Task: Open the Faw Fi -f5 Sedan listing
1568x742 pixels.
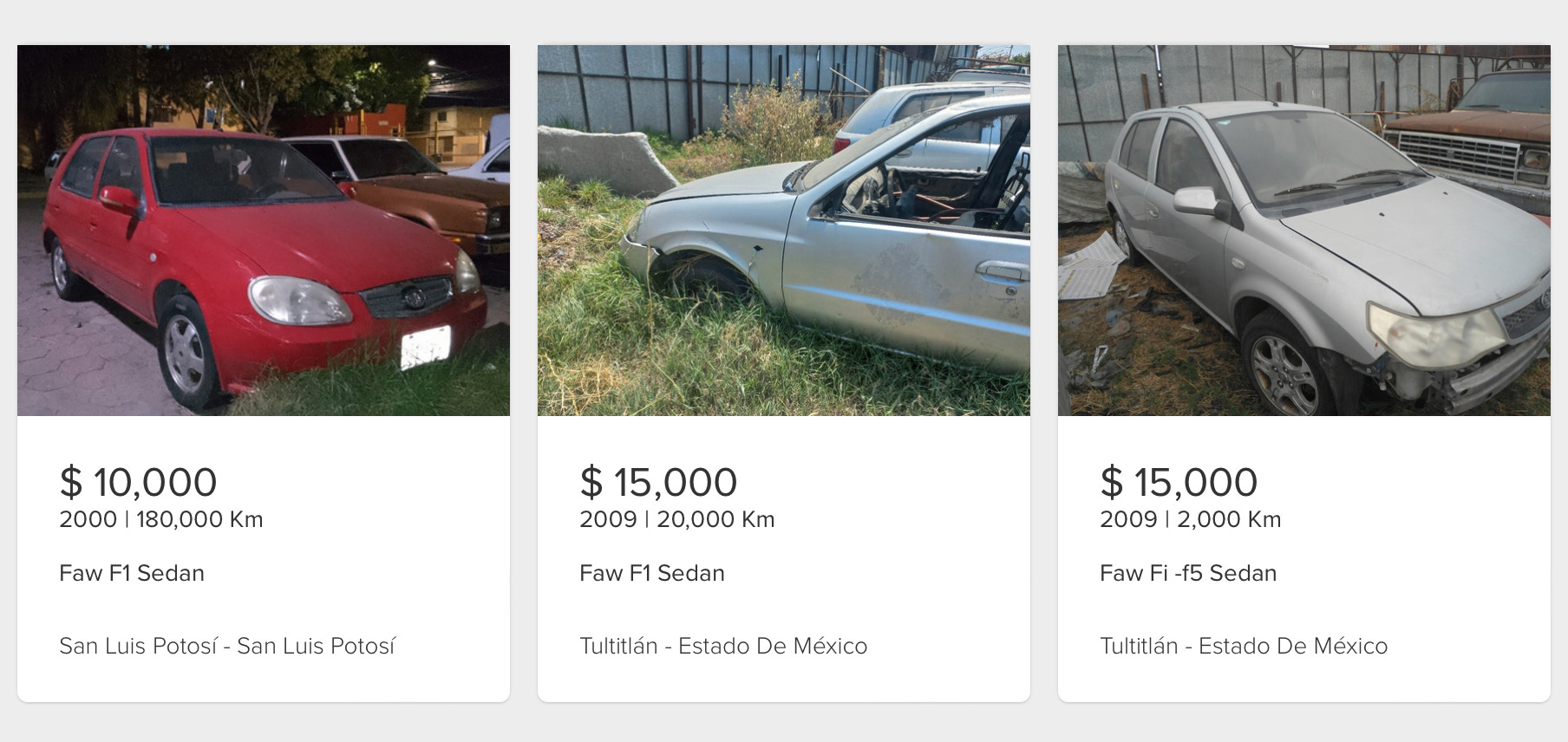Action: pyautogui.click(x=1187, y=573)
